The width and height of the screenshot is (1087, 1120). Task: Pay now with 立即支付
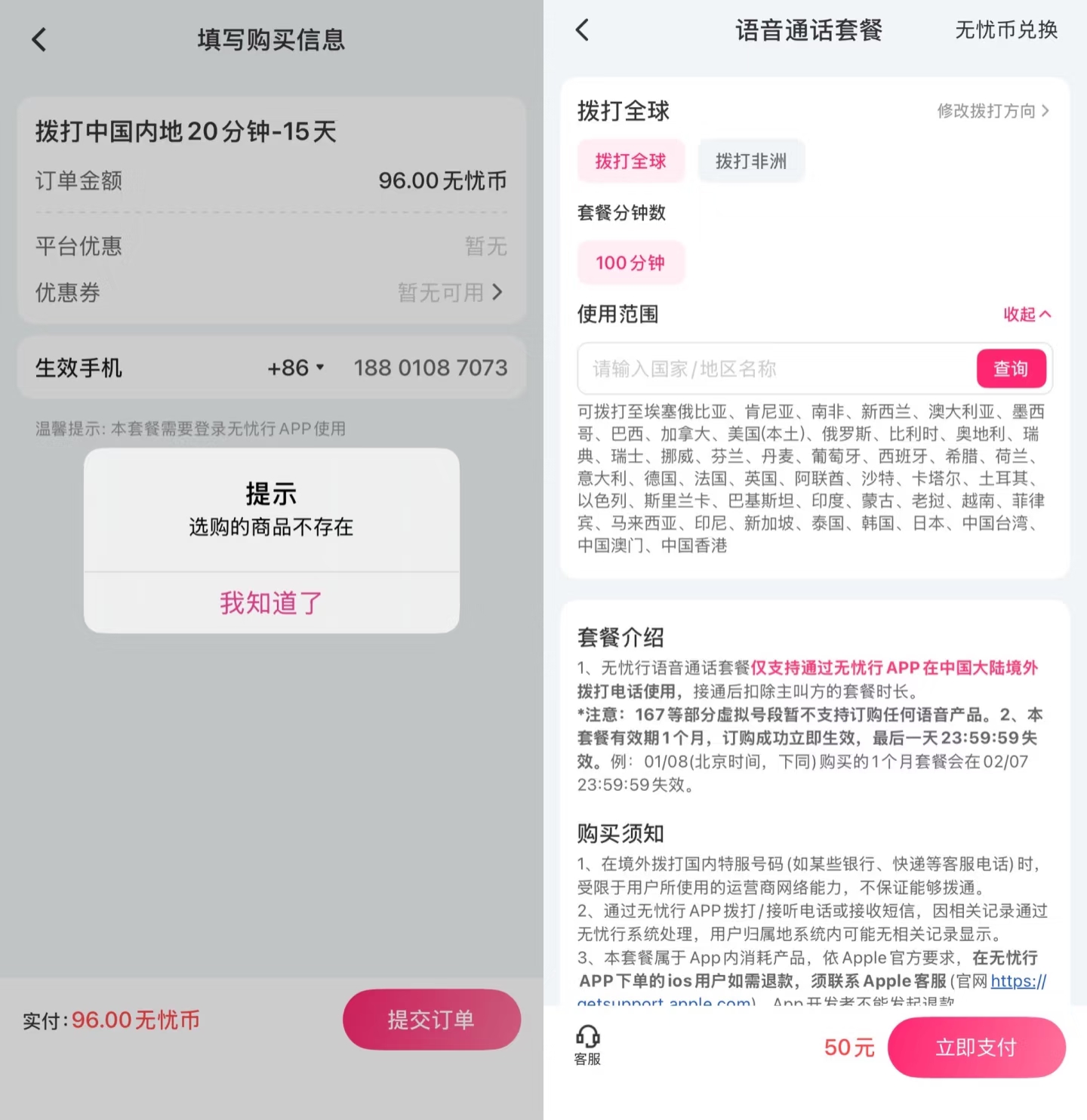pyautogui.click(x=976, y=1048)
